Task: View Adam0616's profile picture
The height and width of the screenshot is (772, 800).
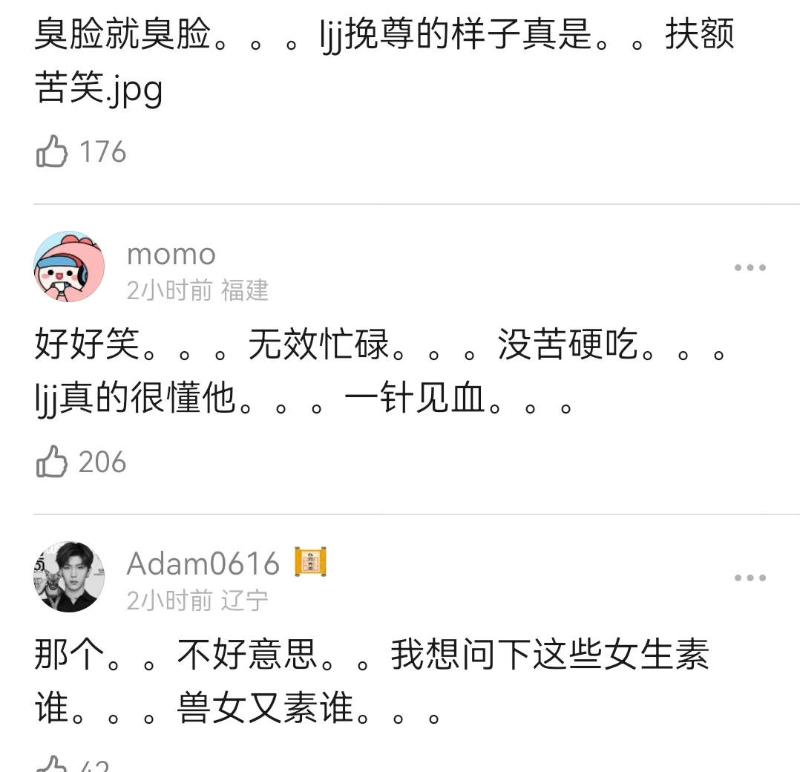Action: 69,577
